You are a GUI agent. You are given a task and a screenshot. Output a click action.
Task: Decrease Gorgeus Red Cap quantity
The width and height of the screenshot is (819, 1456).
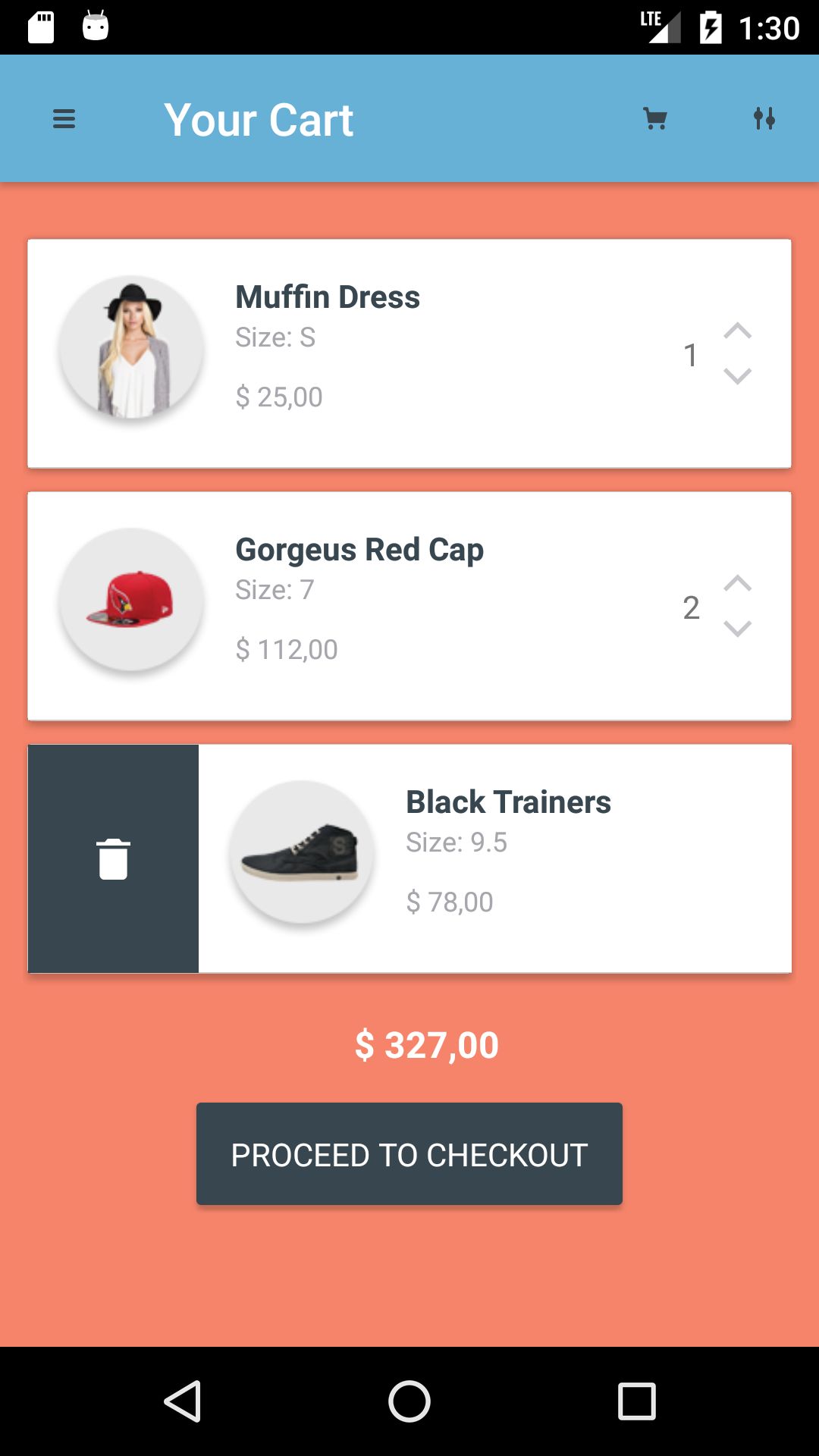(x=737, y=629)
